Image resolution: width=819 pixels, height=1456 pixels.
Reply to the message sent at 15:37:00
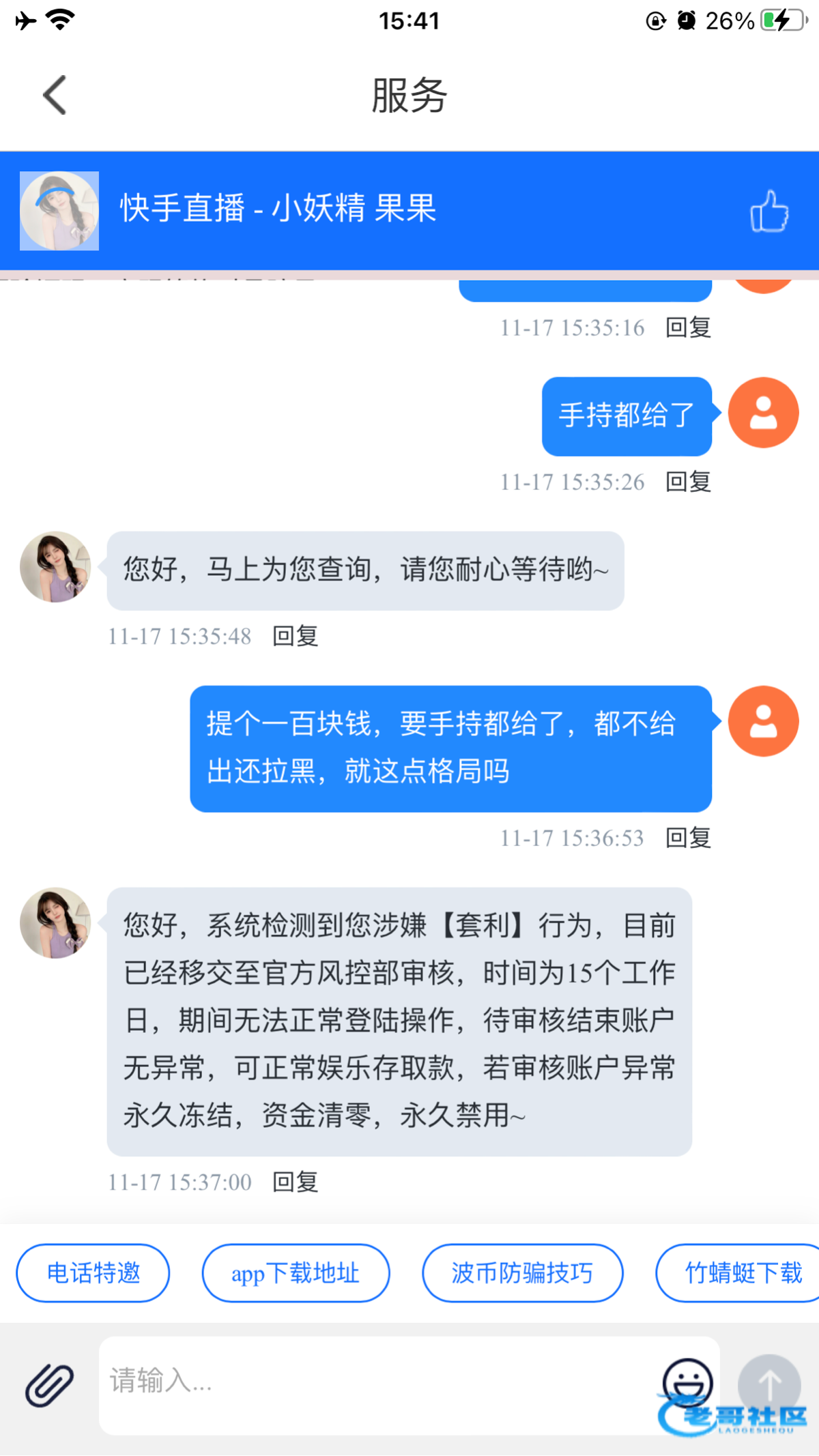pyautogui.click(x=295, y=1182)
